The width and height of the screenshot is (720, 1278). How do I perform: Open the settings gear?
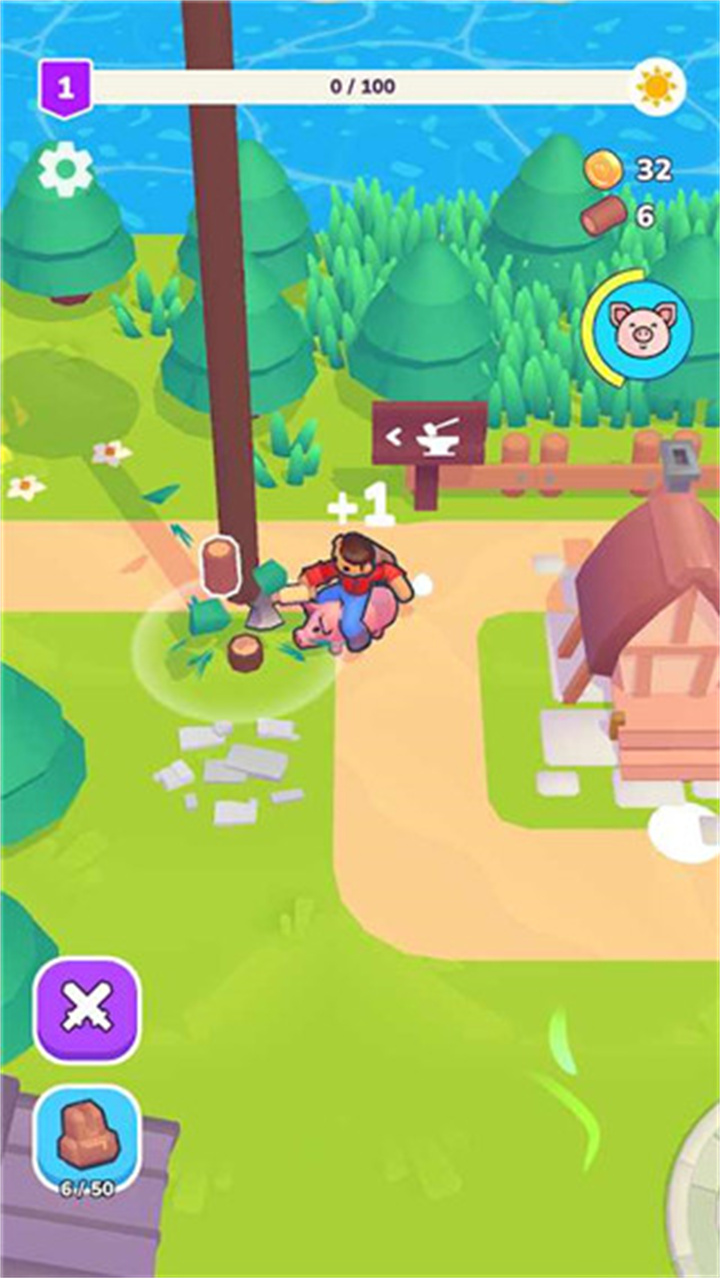tap(65, 169)
